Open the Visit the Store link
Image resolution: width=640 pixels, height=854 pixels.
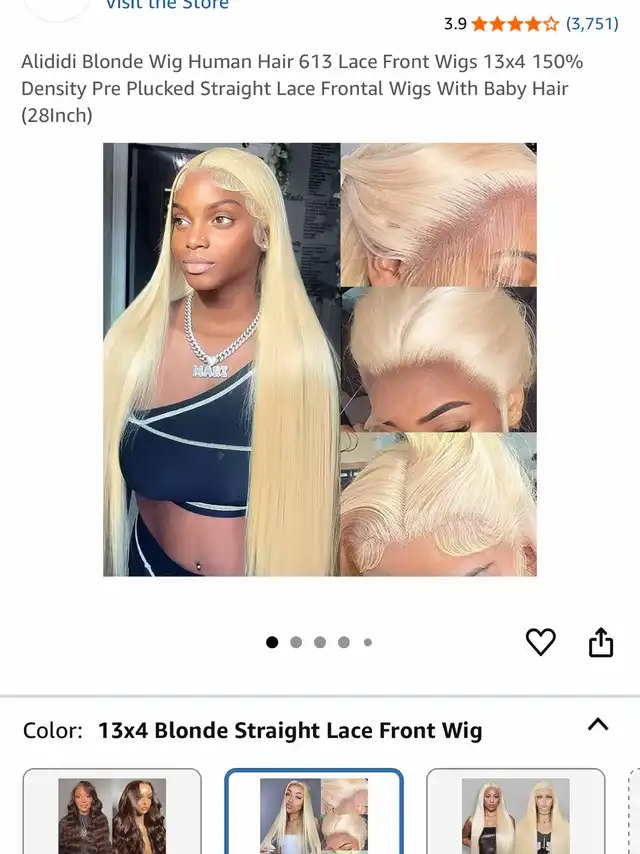(166, 5)
